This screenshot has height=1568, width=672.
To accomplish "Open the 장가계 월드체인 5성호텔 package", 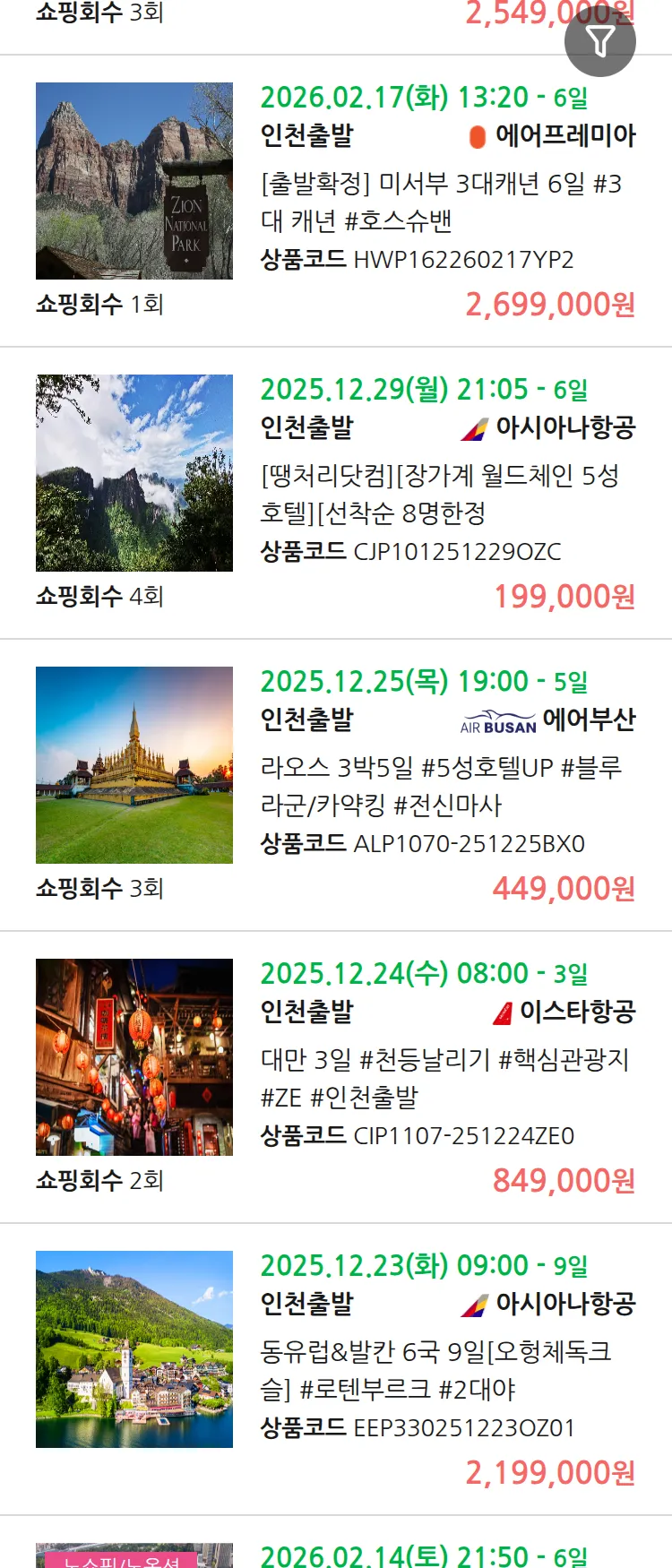I will (x=440, y=494).
